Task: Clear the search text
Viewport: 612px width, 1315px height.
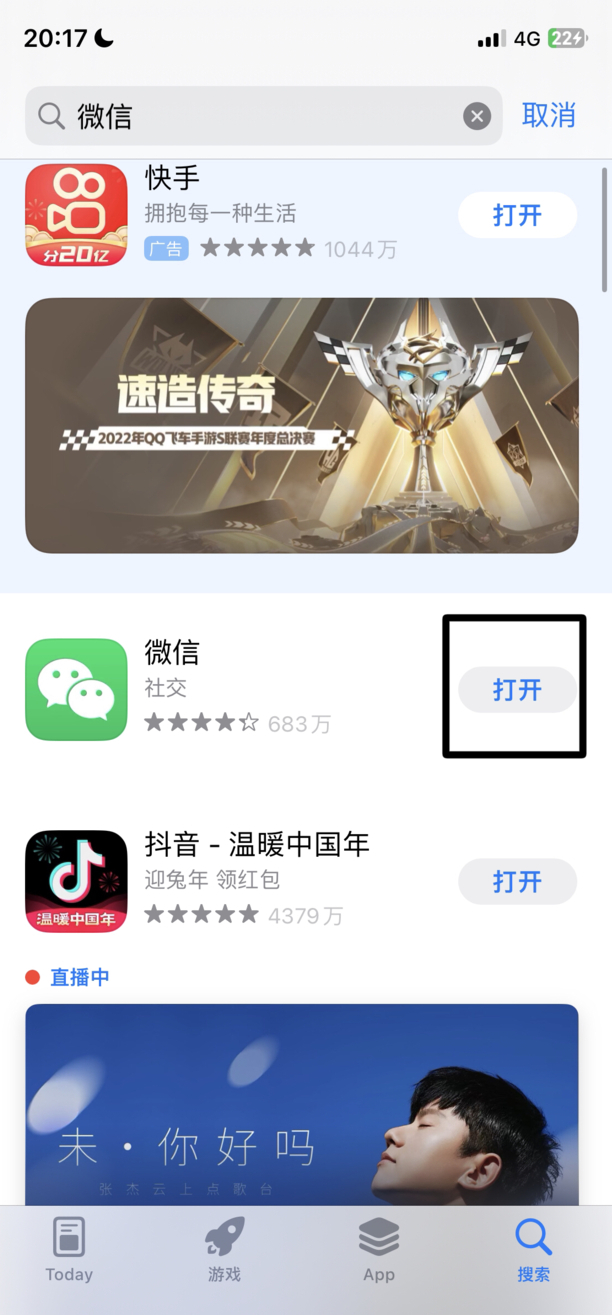Action: coord(477,117)
